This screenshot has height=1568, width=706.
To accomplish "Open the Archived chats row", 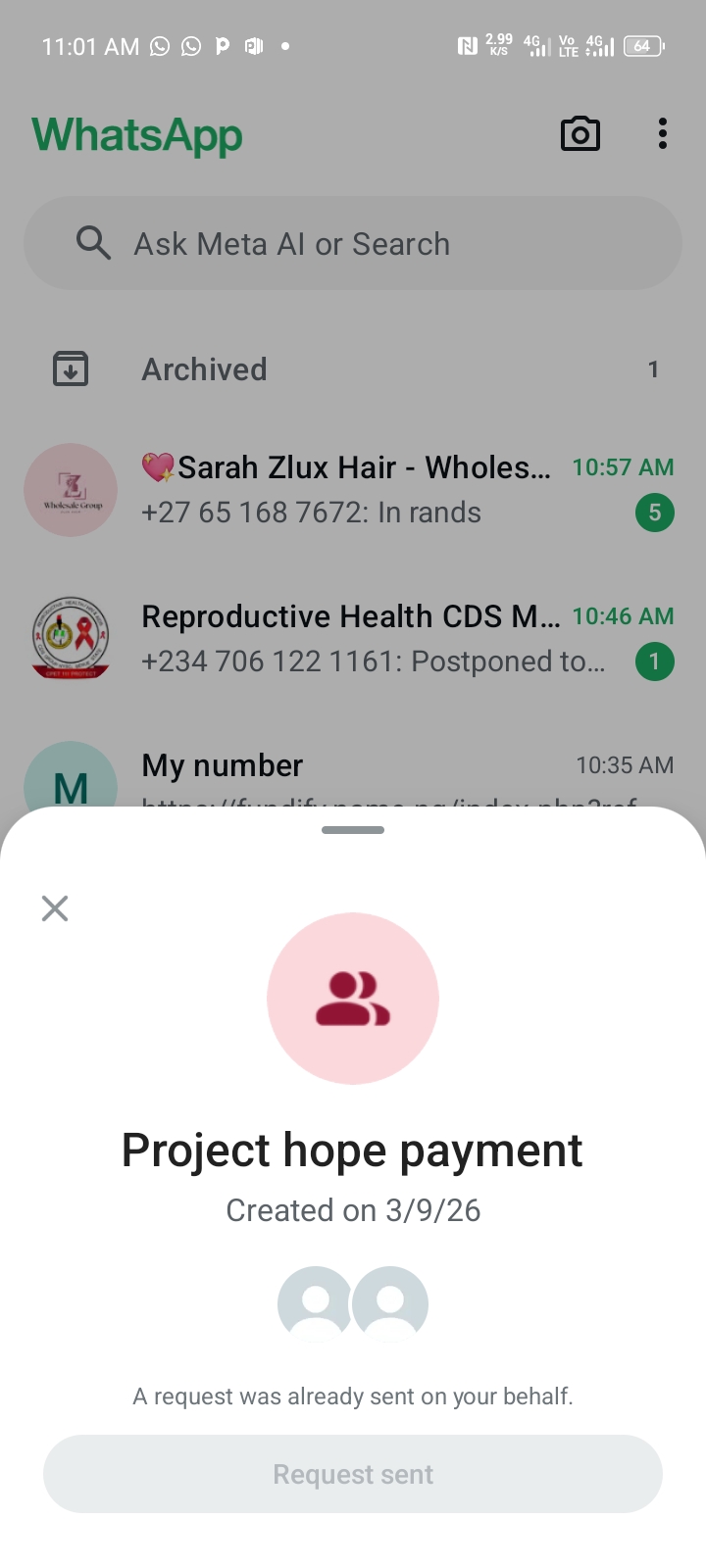I will click(353, 369).
